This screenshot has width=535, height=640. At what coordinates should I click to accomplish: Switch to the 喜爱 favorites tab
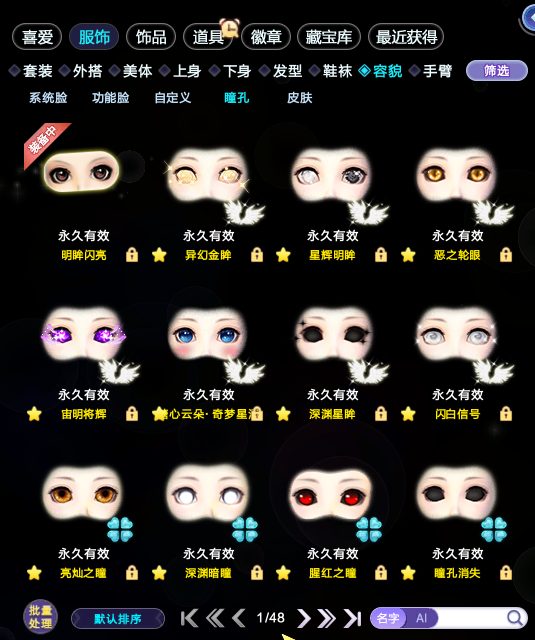37,37
